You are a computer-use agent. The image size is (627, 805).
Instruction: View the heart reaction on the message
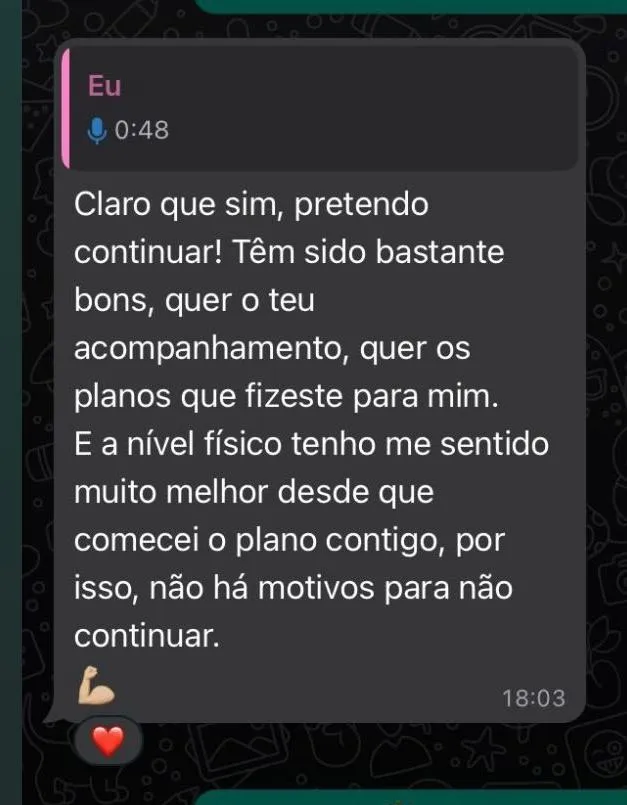coord(107,742)
